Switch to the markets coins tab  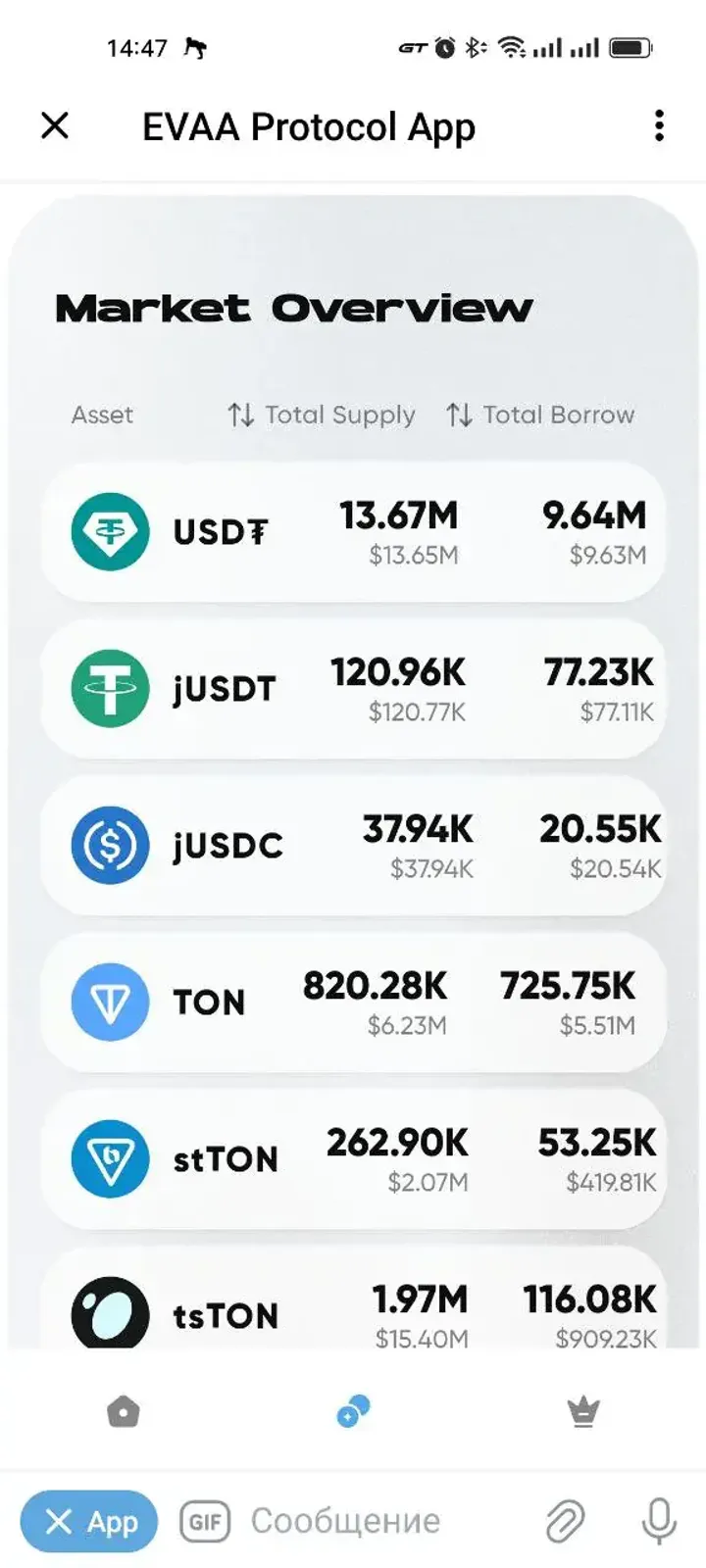(x=353, y=1412)
